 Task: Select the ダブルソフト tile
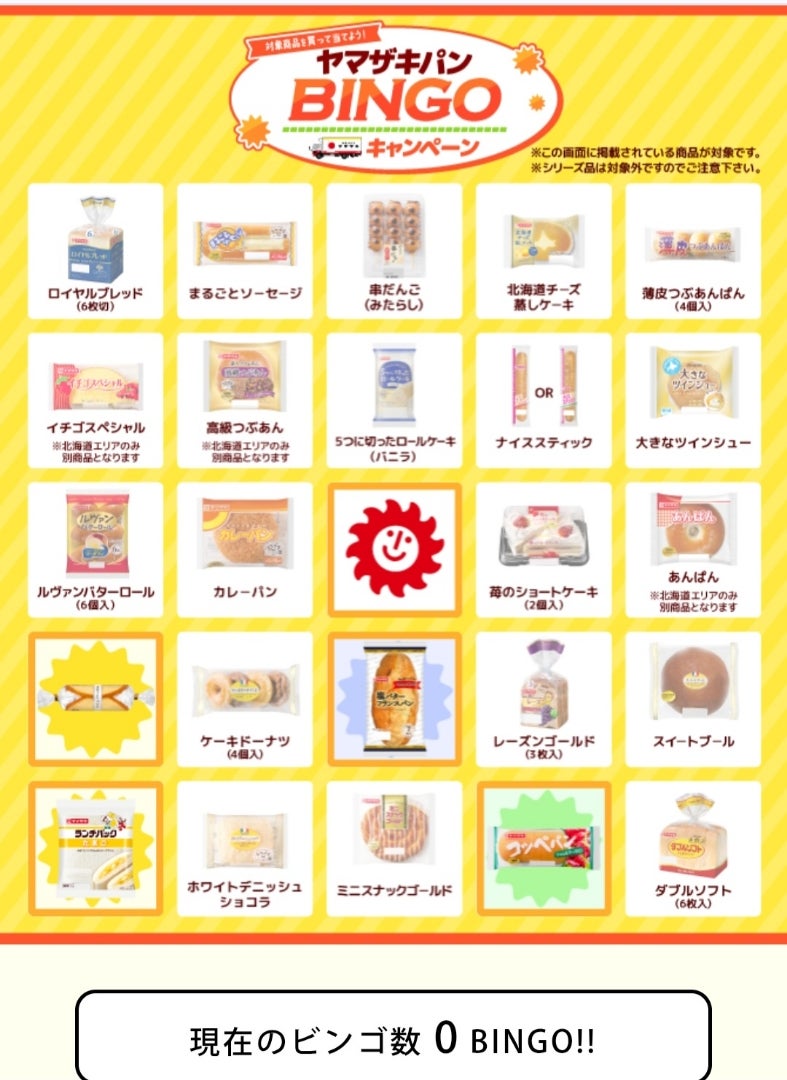pos(693,848)
